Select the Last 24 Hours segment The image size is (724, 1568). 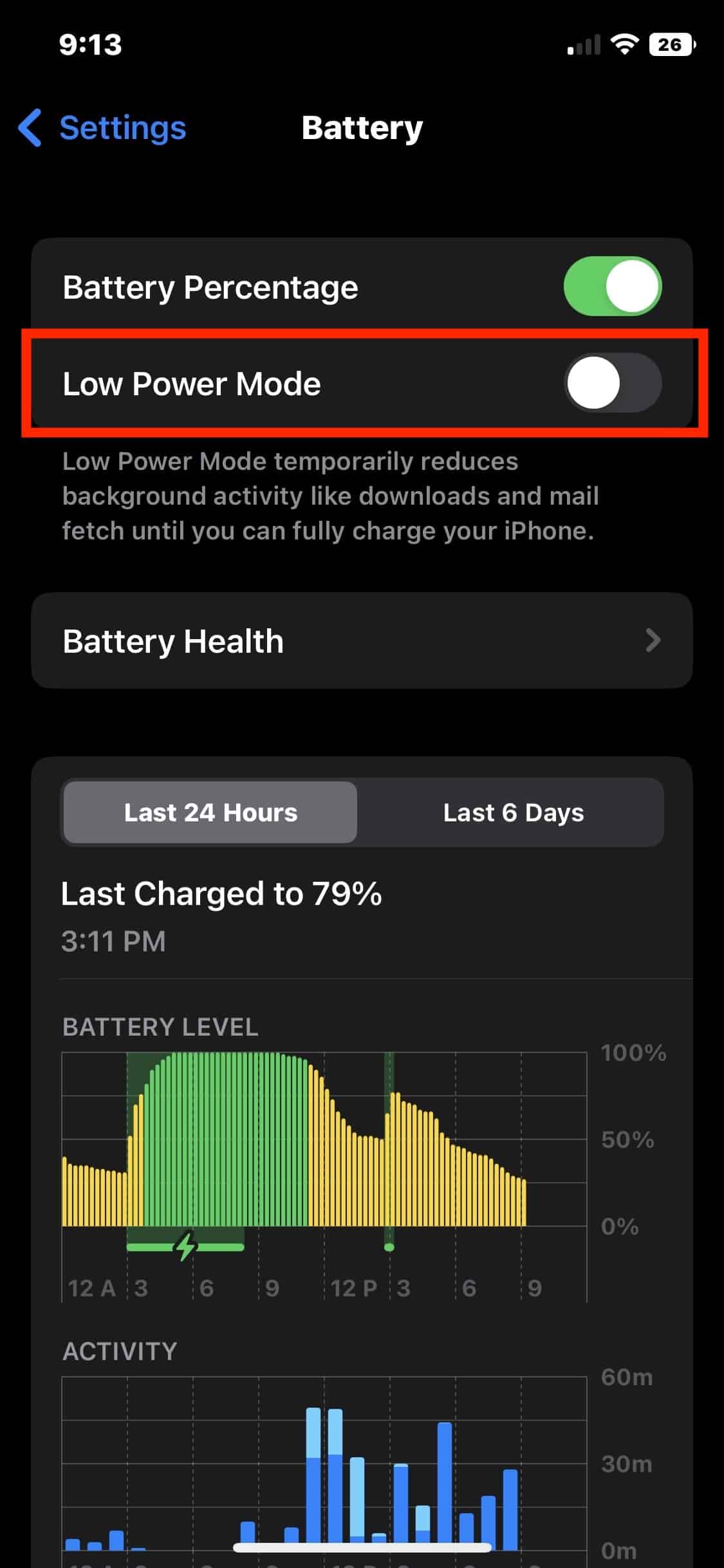point(210,812)
